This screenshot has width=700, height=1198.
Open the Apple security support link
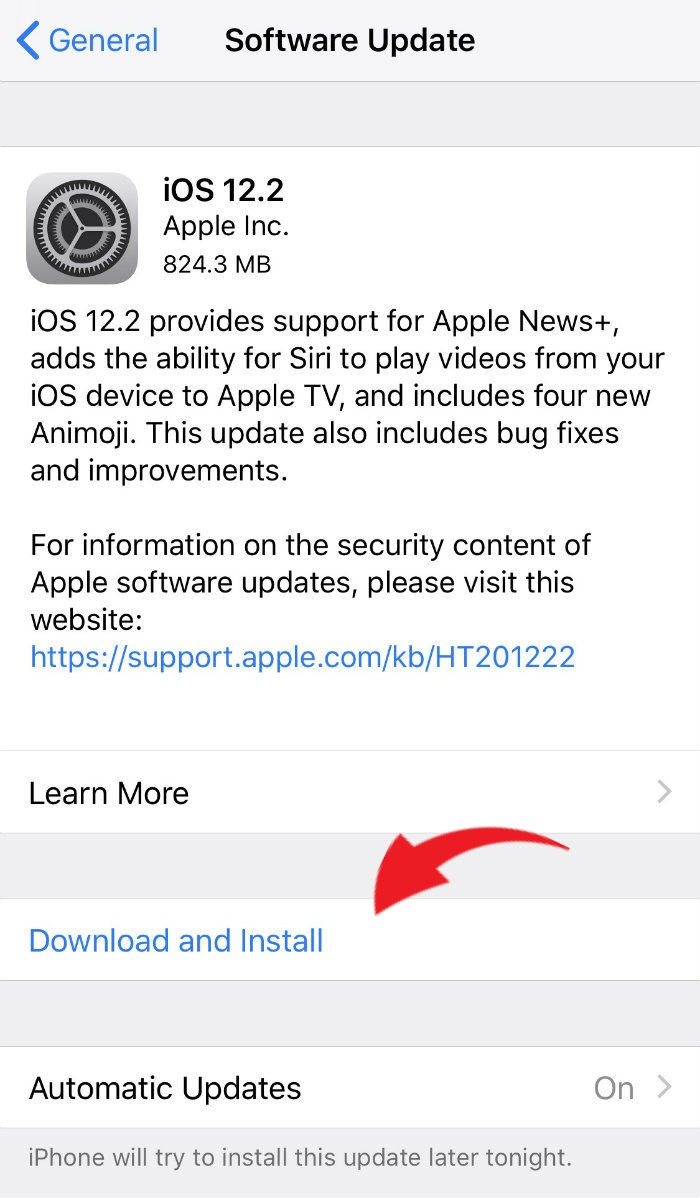(x=303, y=657)
